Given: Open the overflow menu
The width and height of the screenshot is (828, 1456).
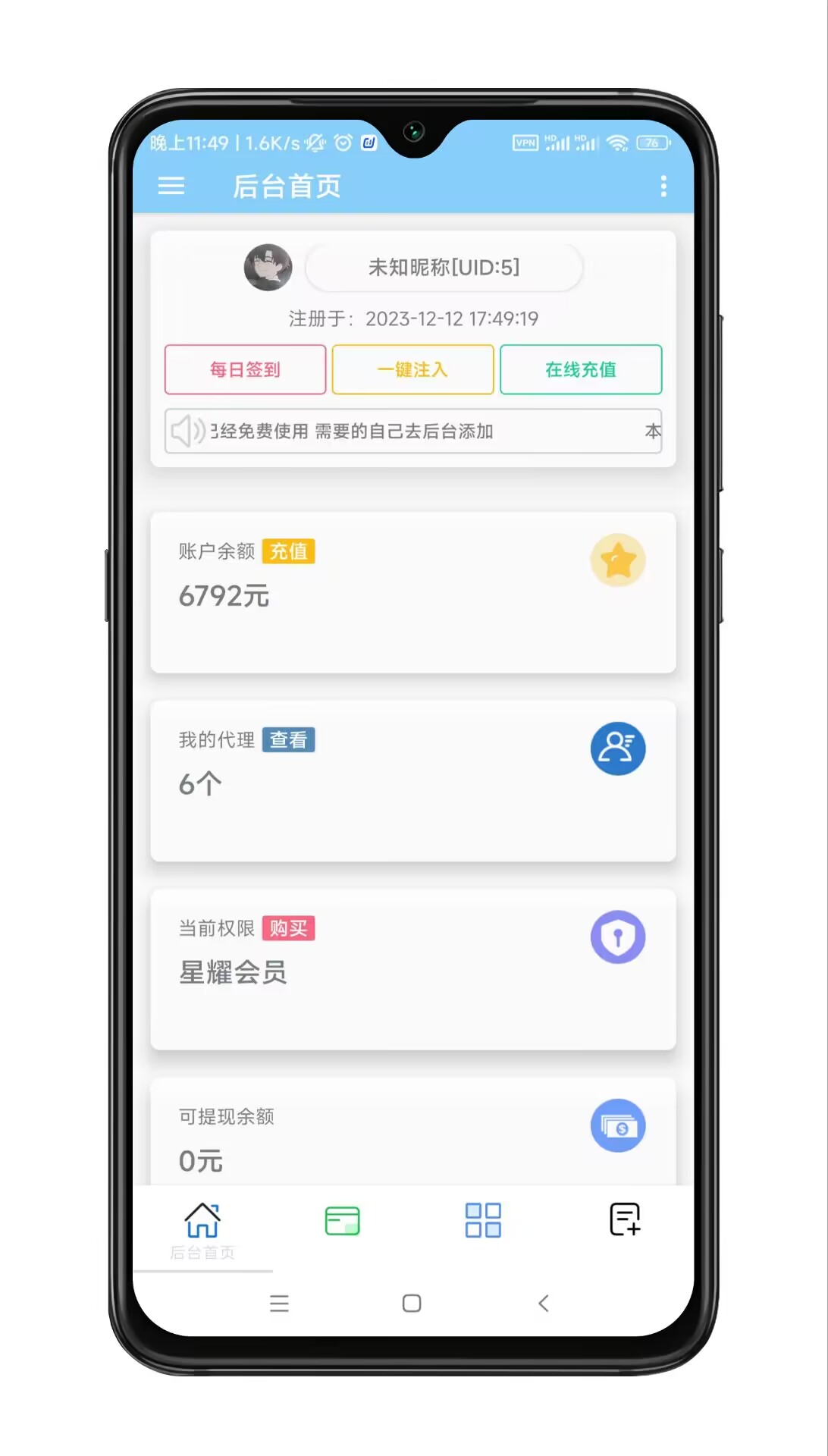Looking at the screenshot, I should click(x=663, y=186).
